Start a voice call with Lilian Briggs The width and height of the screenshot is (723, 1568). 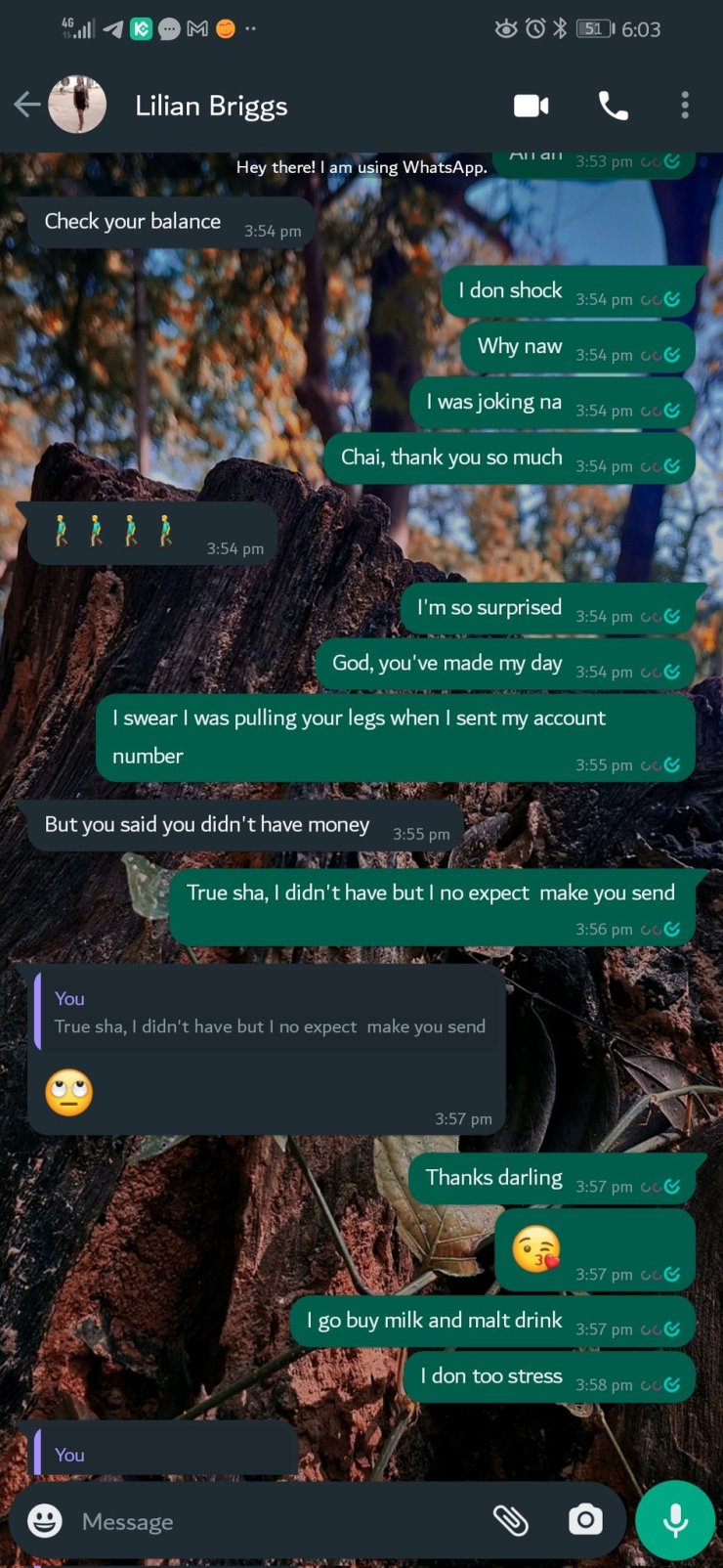pyautogui.click(x=614, y=105)
